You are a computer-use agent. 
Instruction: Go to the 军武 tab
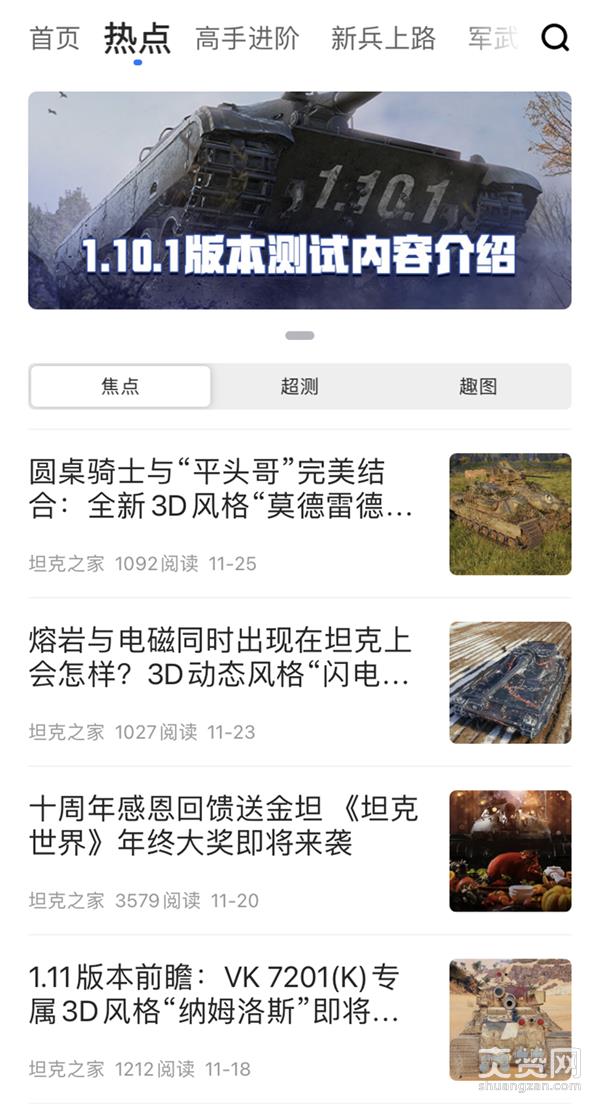pyautogui.click(x=492, y=39)
